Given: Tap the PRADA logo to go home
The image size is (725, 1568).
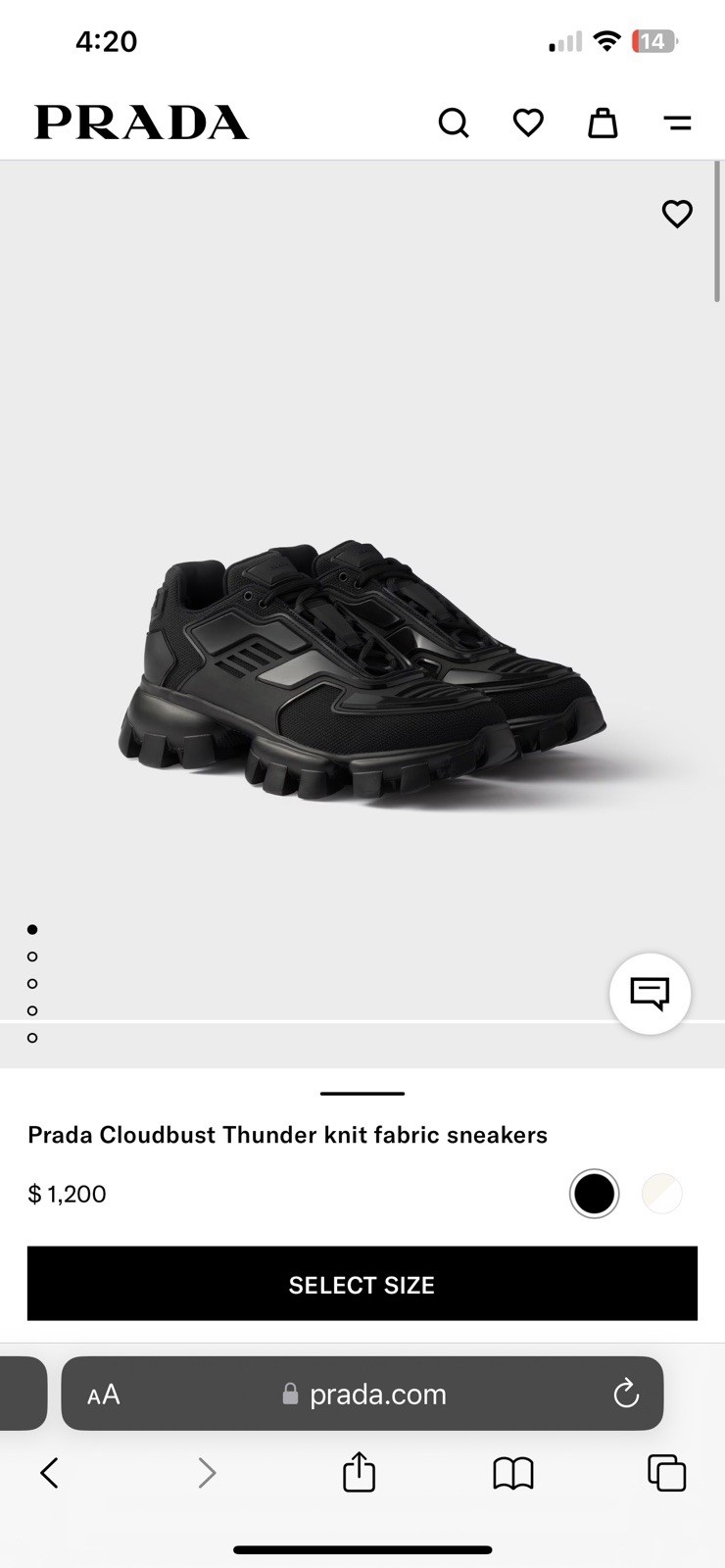Looking at the screenshot, I should [x=141, y=122].
